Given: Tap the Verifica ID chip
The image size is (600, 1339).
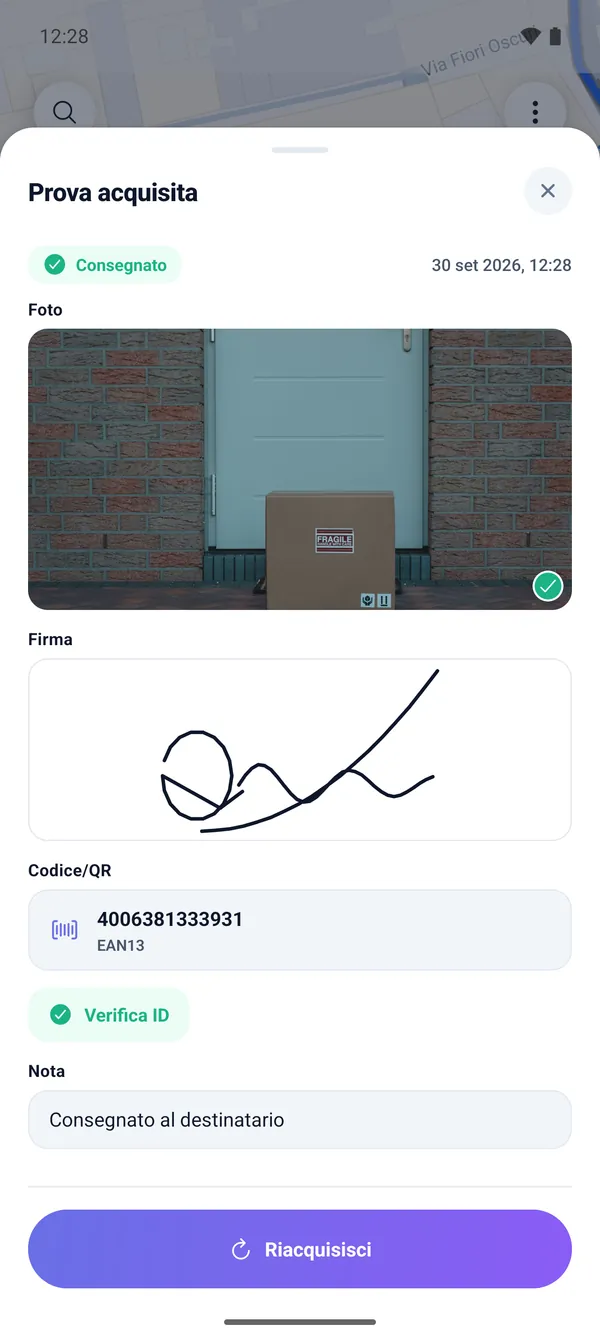Looking at the screenshot, I should 108,1015.
